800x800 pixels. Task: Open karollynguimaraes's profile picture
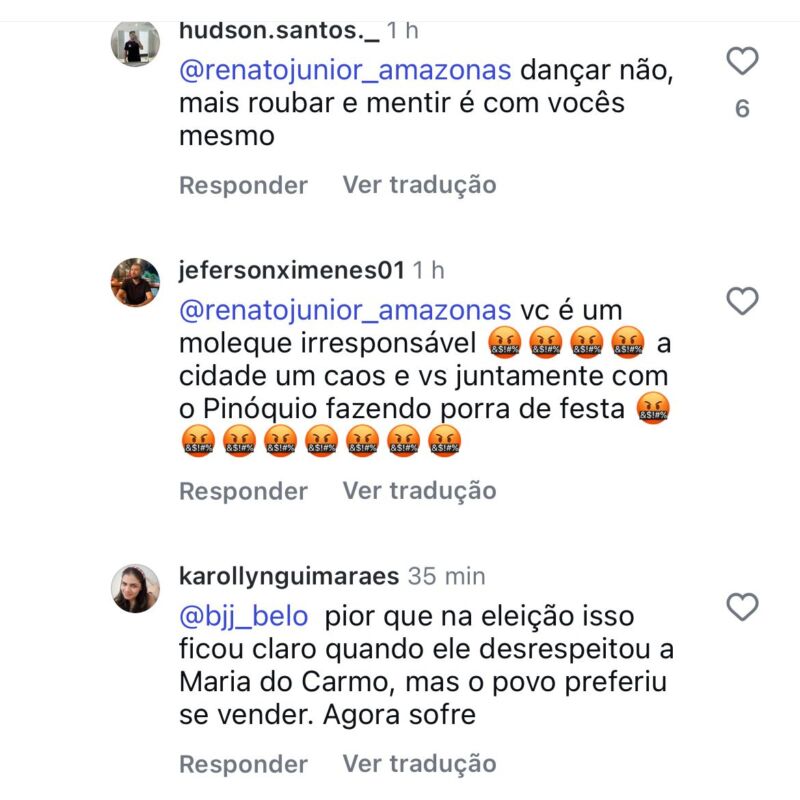point(134,588)
